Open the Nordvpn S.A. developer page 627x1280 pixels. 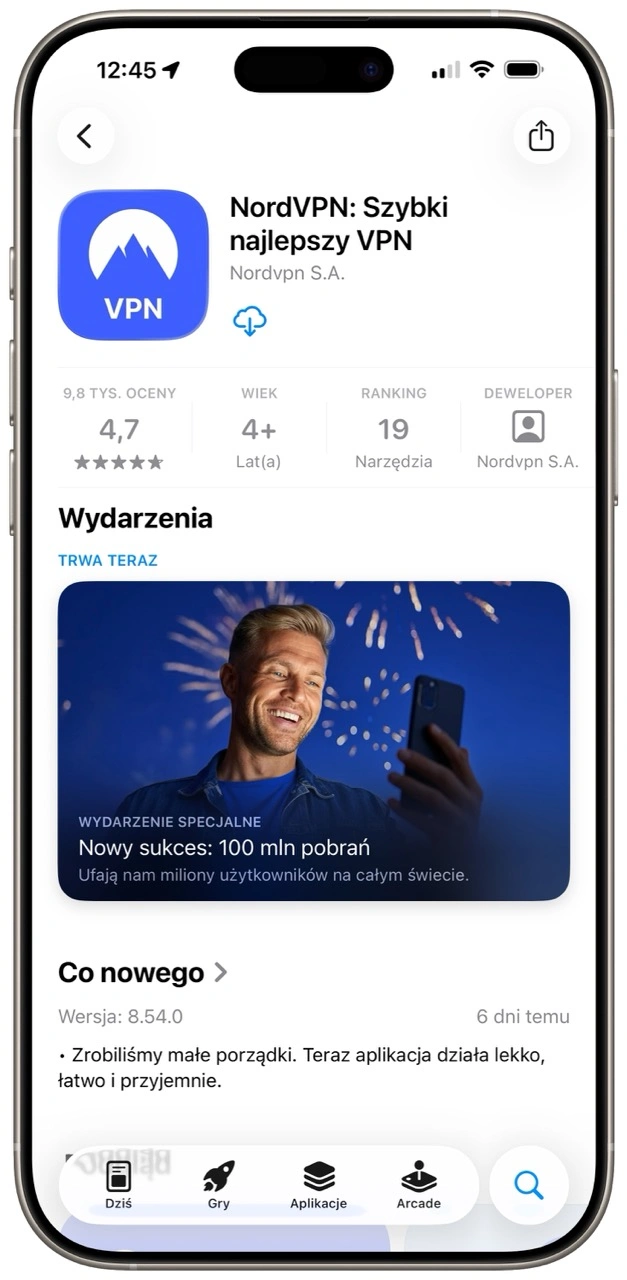[x=527, y=429]
